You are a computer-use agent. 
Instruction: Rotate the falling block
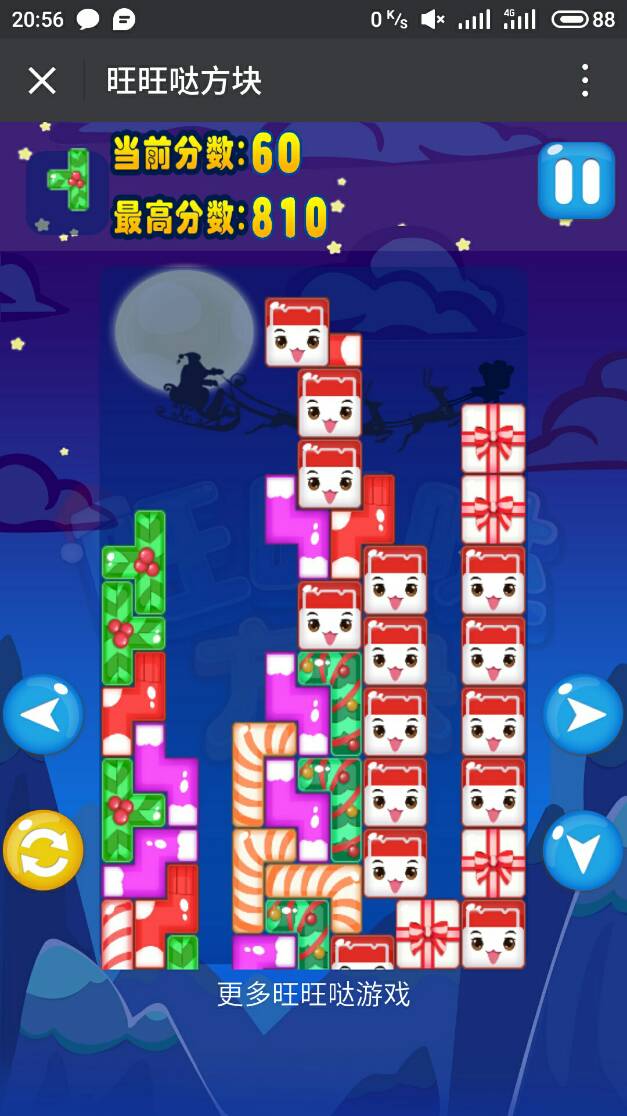[x=43, y=850]
